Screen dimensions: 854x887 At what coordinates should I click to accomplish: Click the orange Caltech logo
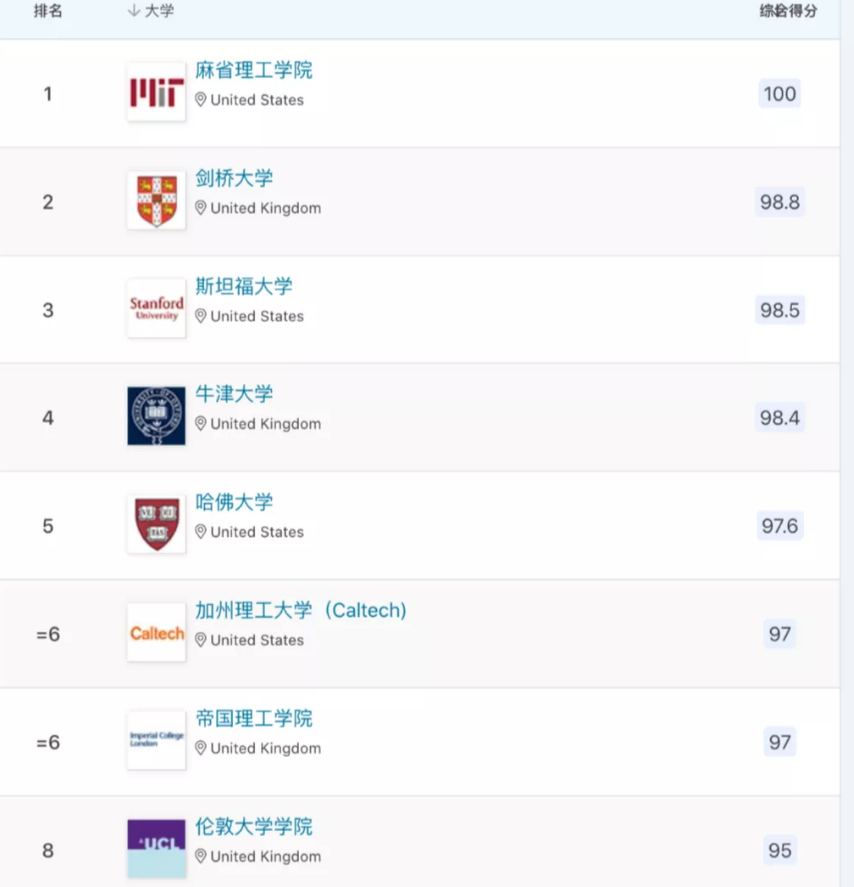point(156,633)
